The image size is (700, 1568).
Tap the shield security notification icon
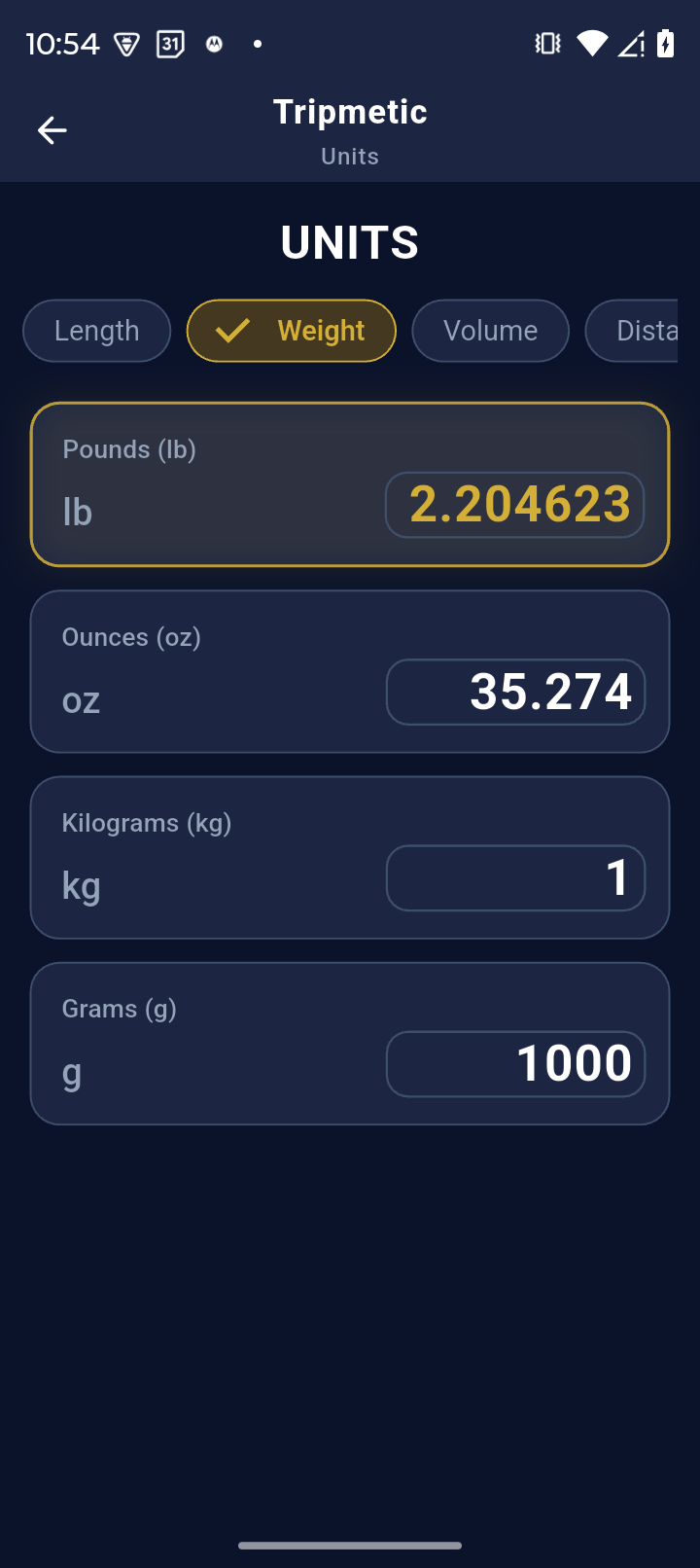tap(126, 44)
